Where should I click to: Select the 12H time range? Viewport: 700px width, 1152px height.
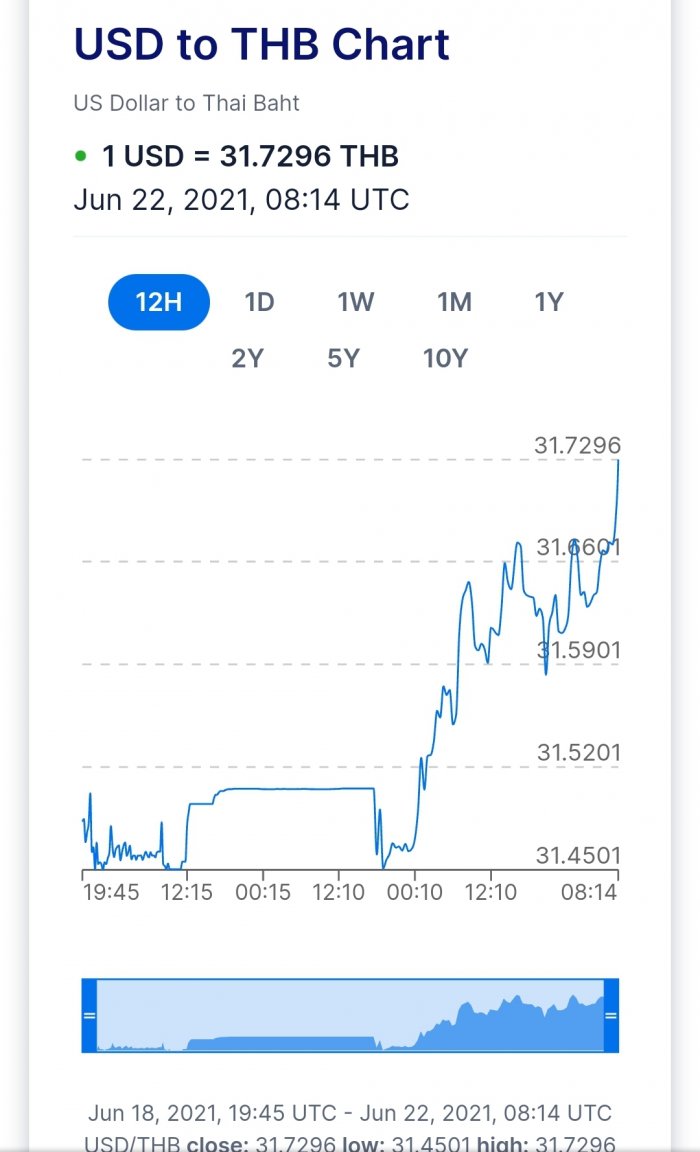159,302
